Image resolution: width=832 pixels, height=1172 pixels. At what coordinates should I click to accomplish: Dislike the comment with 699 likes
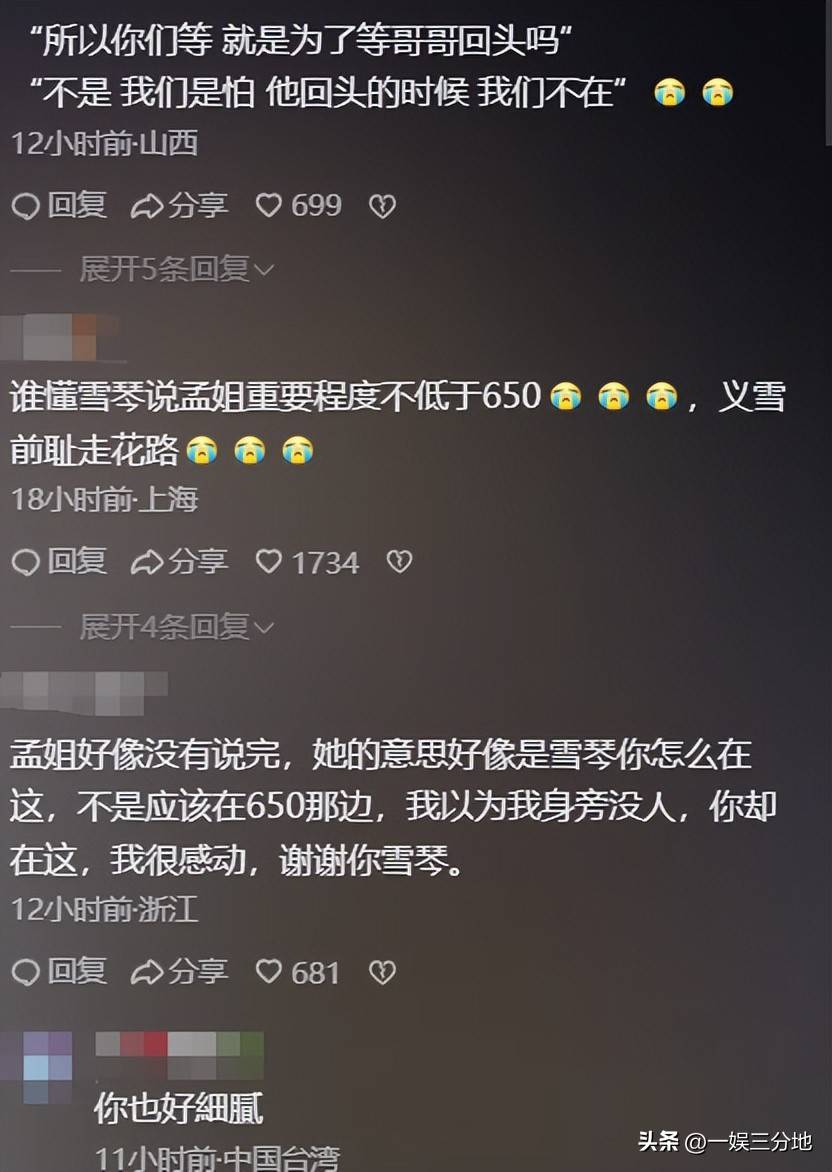point(382,207)
